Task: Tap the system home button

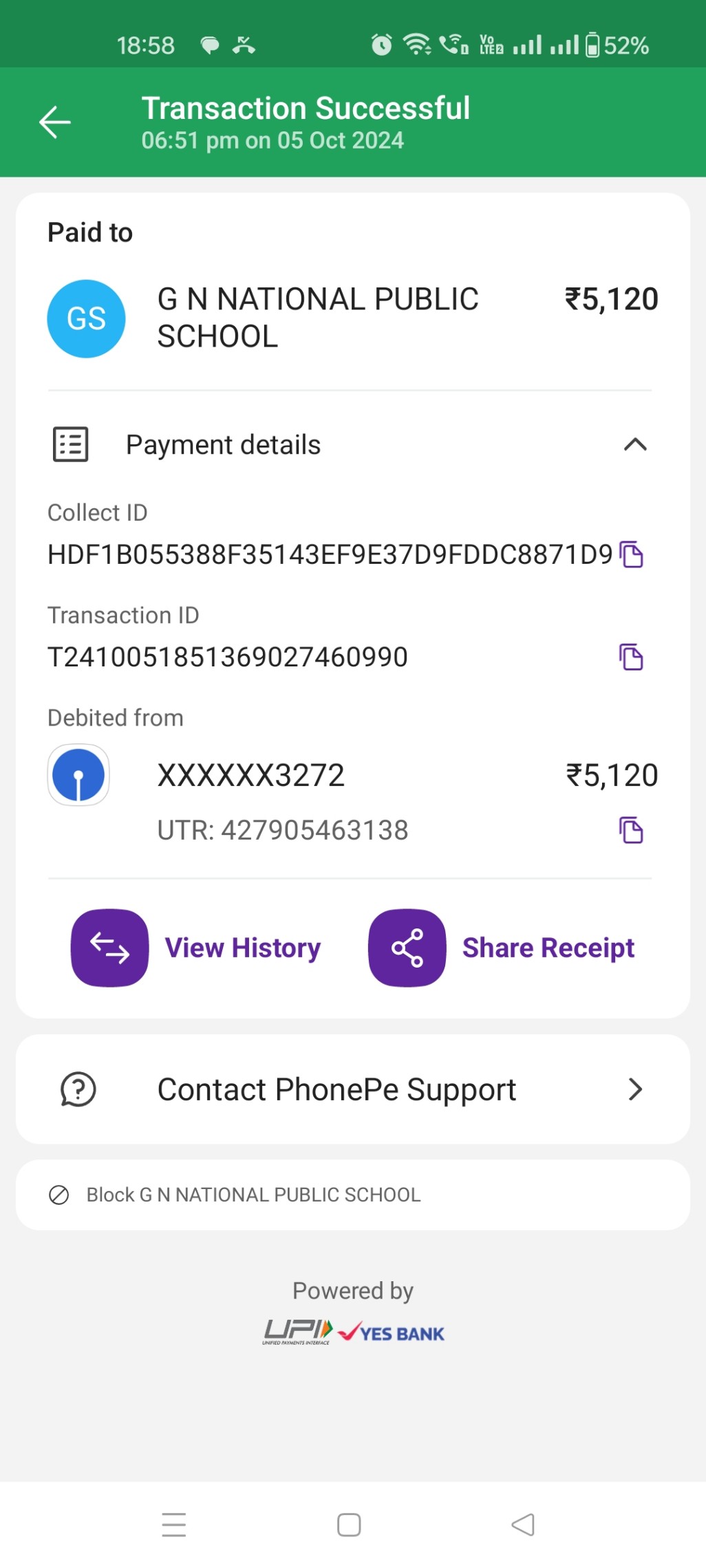Action: pos(349,1525)
